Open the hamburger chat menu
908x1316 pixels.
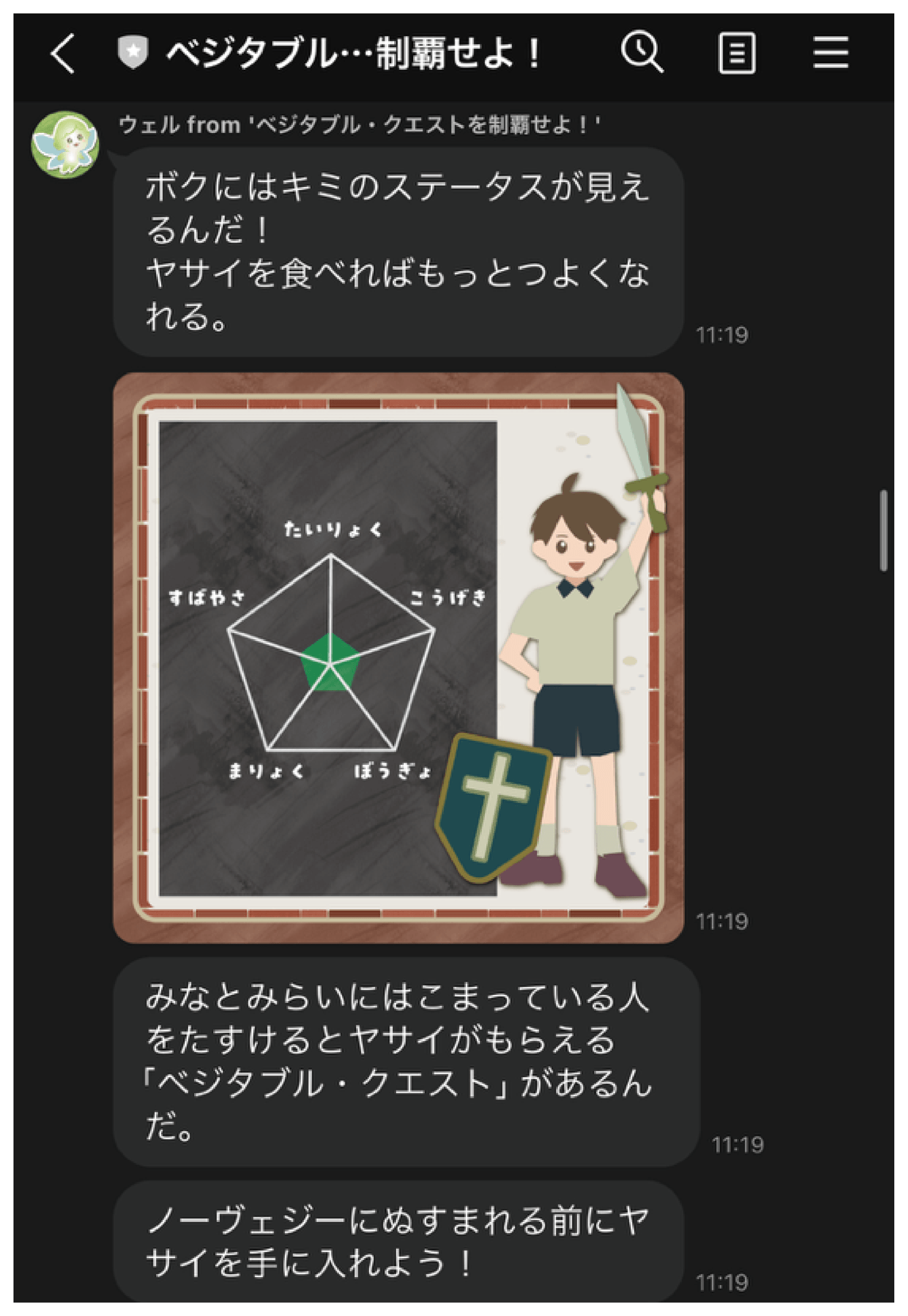click(830, 53)
